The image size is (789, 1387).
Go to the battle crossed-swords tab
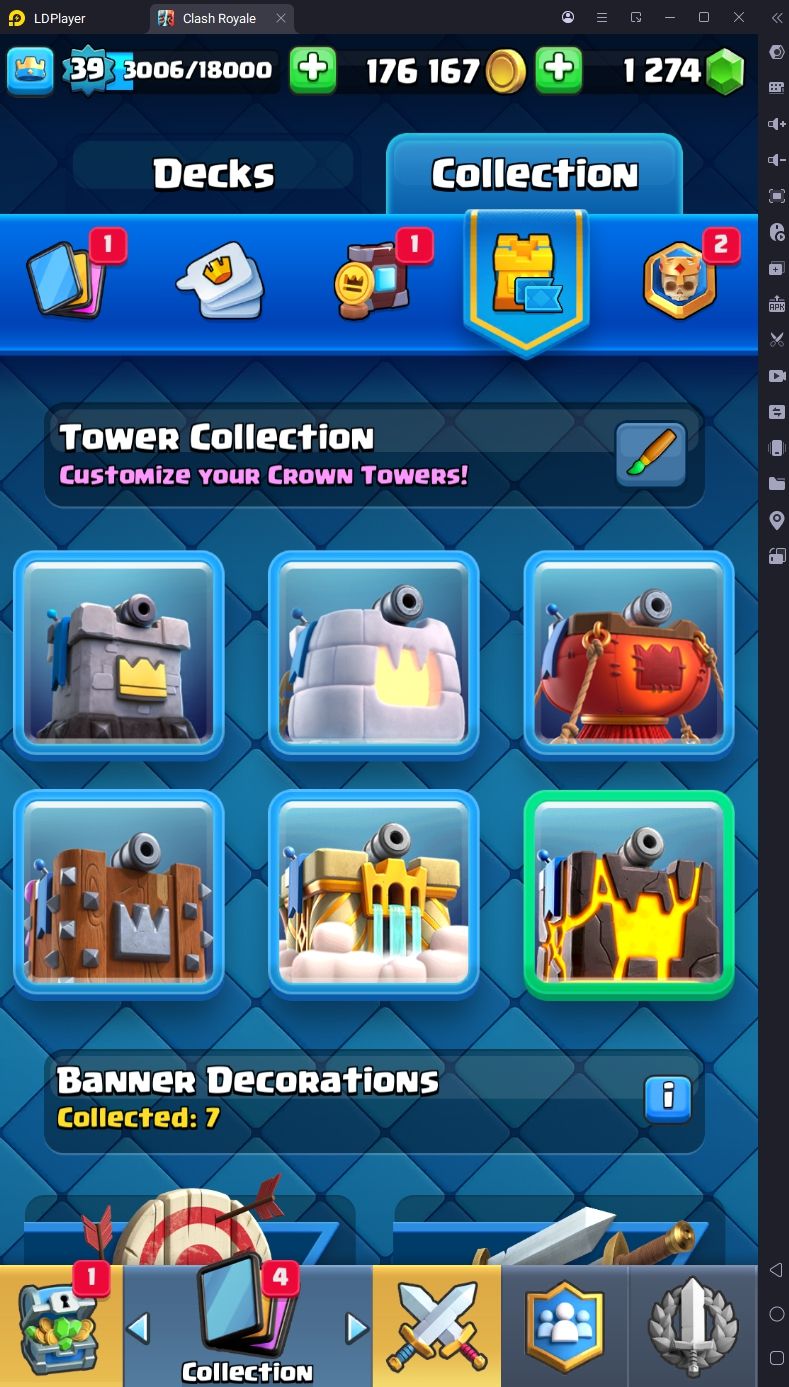436,1326
